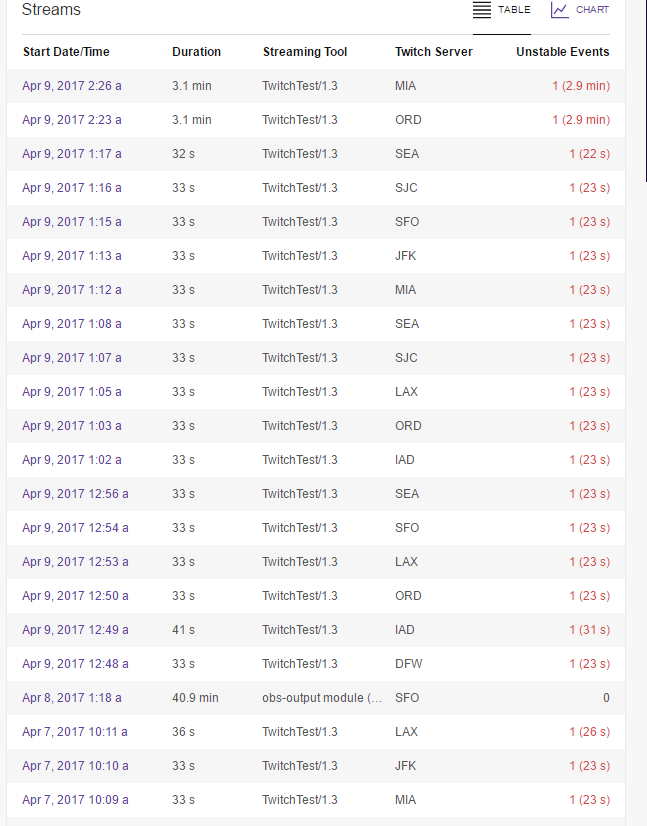Switch to the CHART view
647x826 pixels.
pos(580,10)
